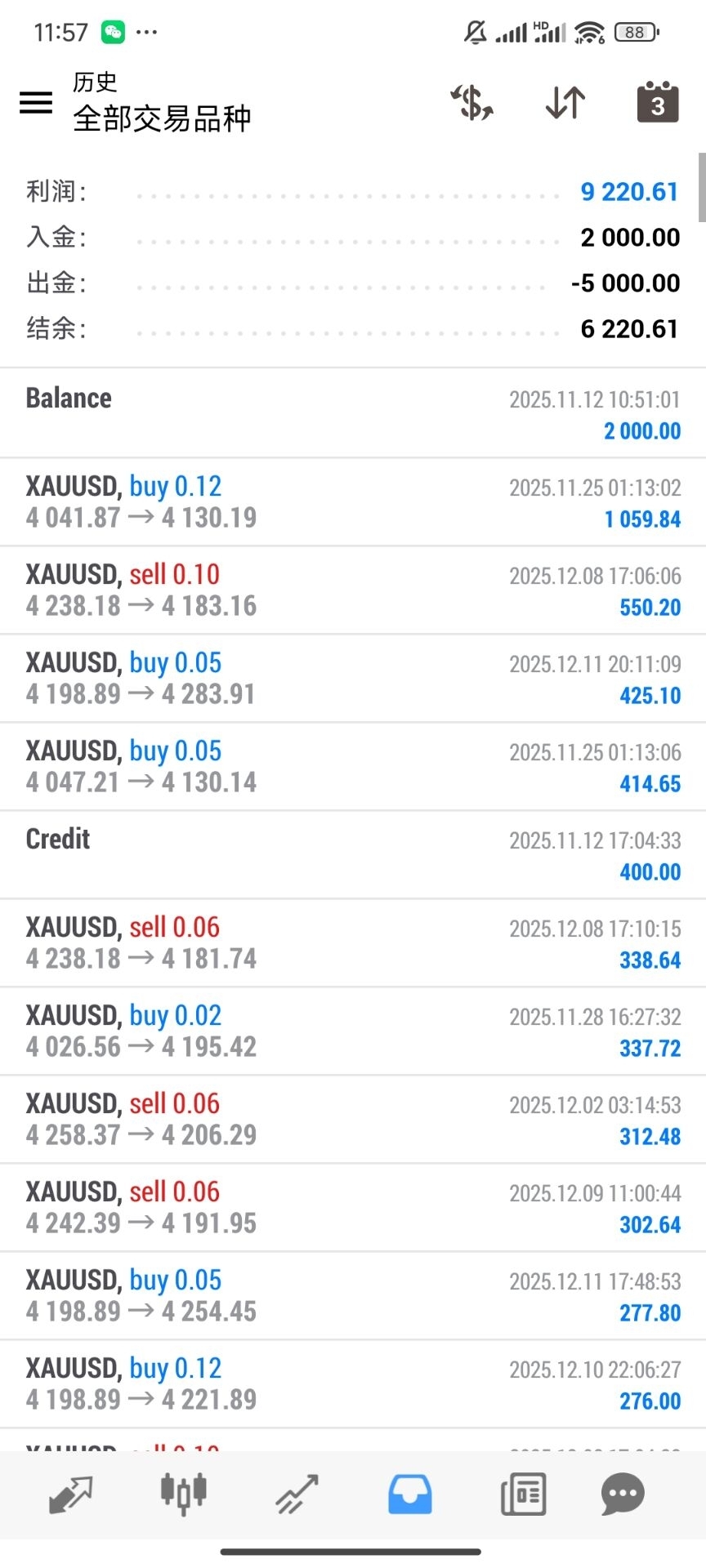
Task: Select the History inbox tab
Action: click(409, 1494)
